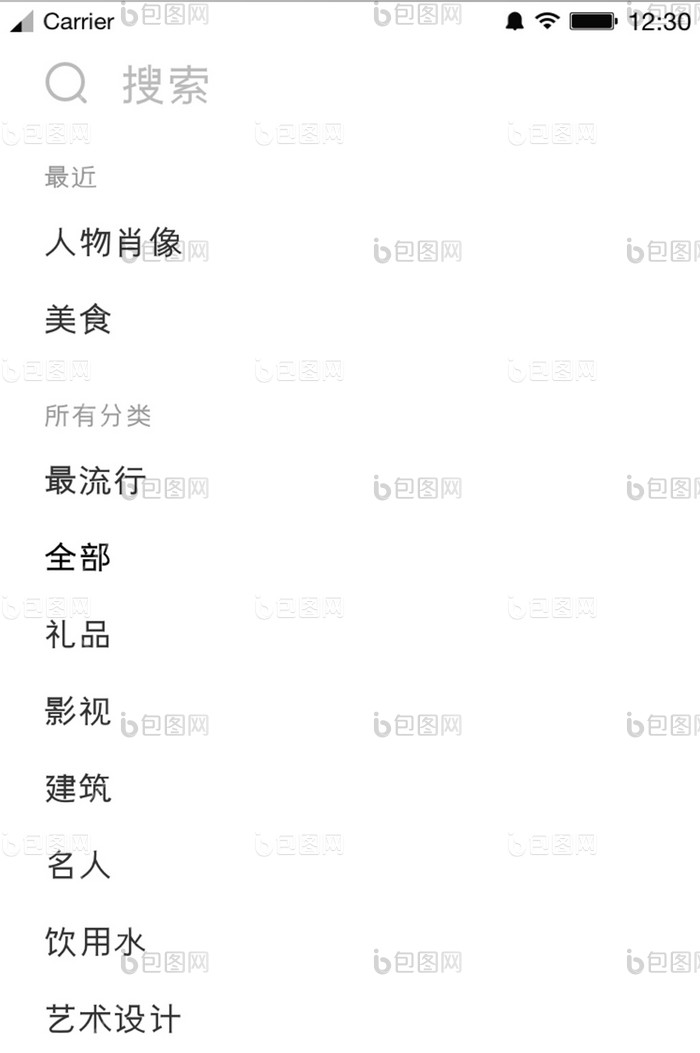This screenshot has height=1053, width=700.
Task: Tap the 搜索 search field
Action: (165, 85)
